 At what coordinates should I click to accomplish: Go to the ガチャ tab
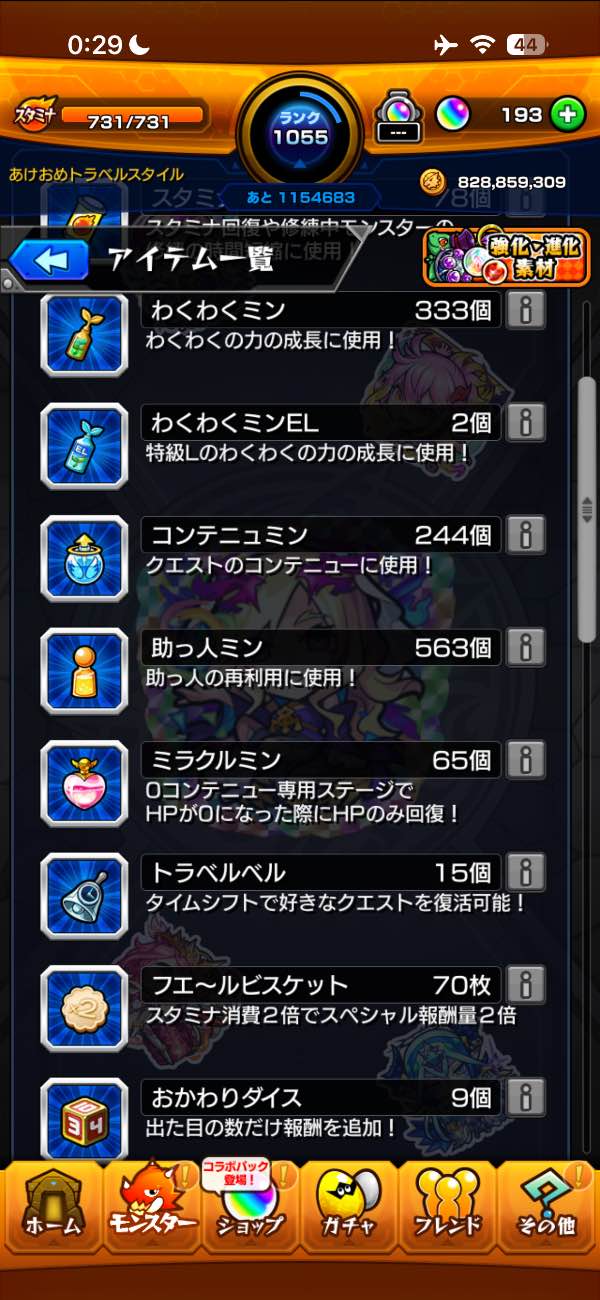tap(349, 1205)
